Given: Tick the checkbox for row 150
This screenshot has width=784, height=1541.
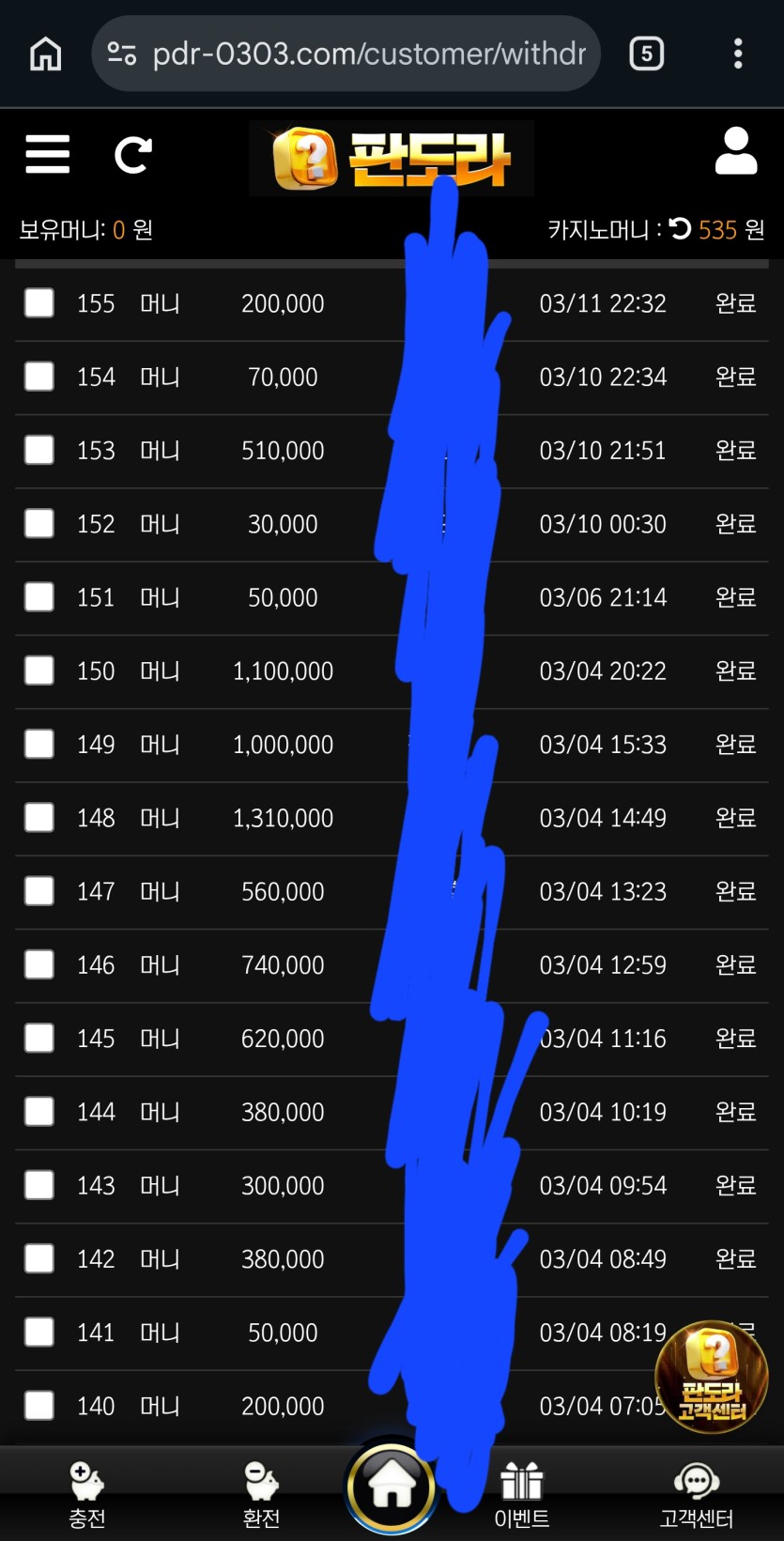Looking at the screenshot, I should 39,670.
